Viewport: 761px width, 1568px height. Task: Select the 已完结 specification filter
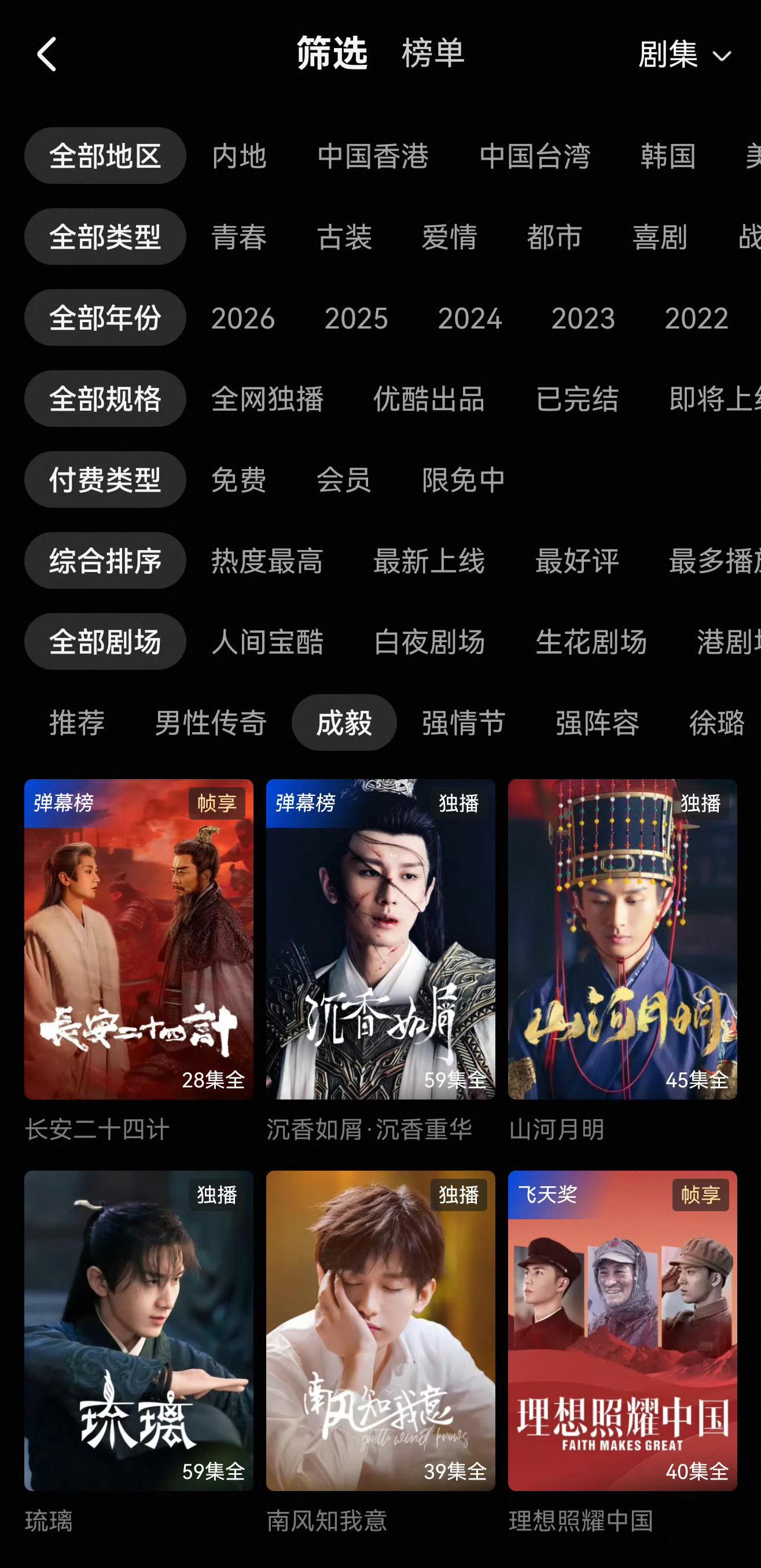click(x=577, y=399)
